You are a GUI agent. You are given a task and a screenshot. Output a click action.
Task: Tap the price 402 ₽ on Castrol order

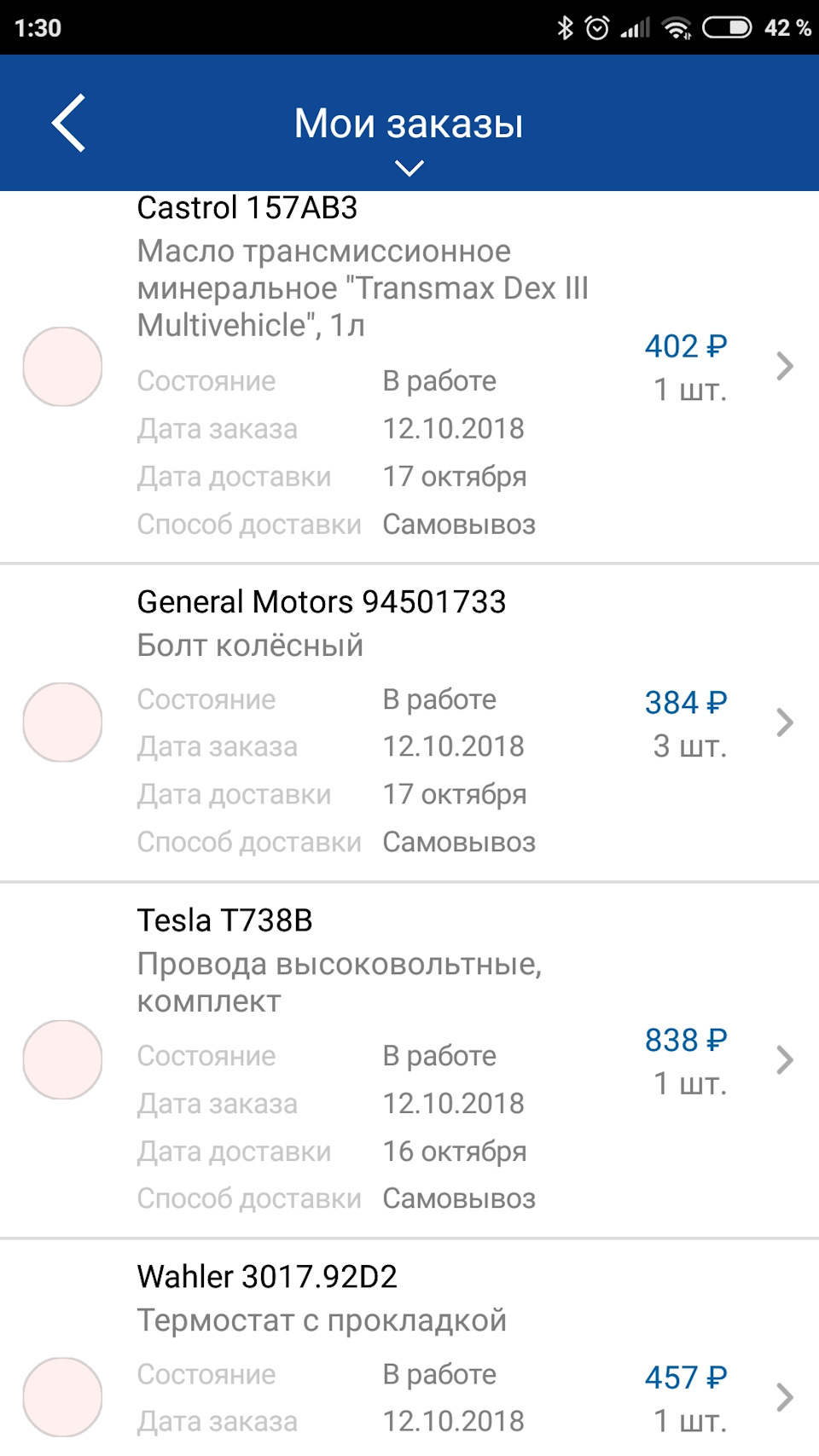pos(684,346)
